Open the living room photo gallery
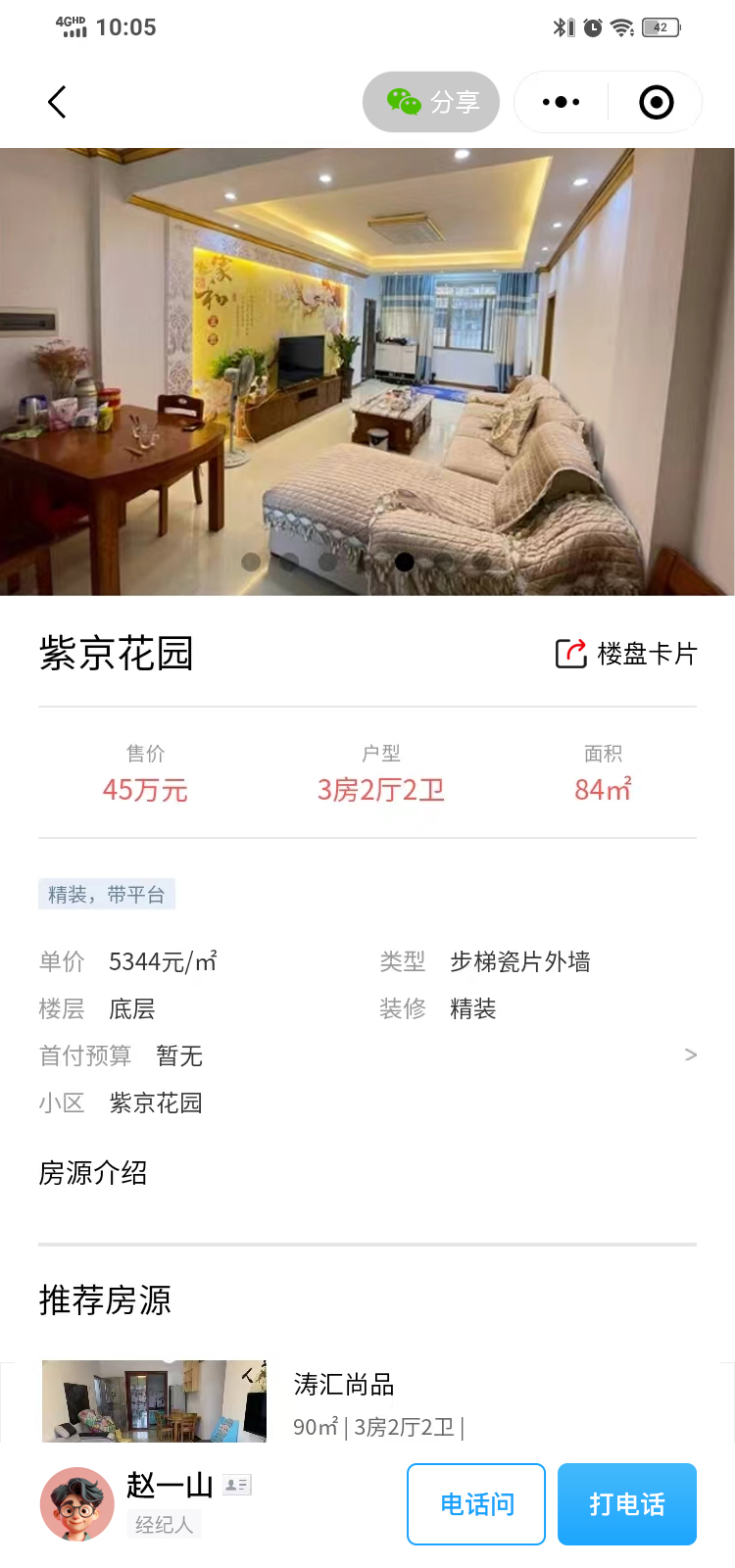The height and width of the screenshot is (1568, 735). [367, 372]
